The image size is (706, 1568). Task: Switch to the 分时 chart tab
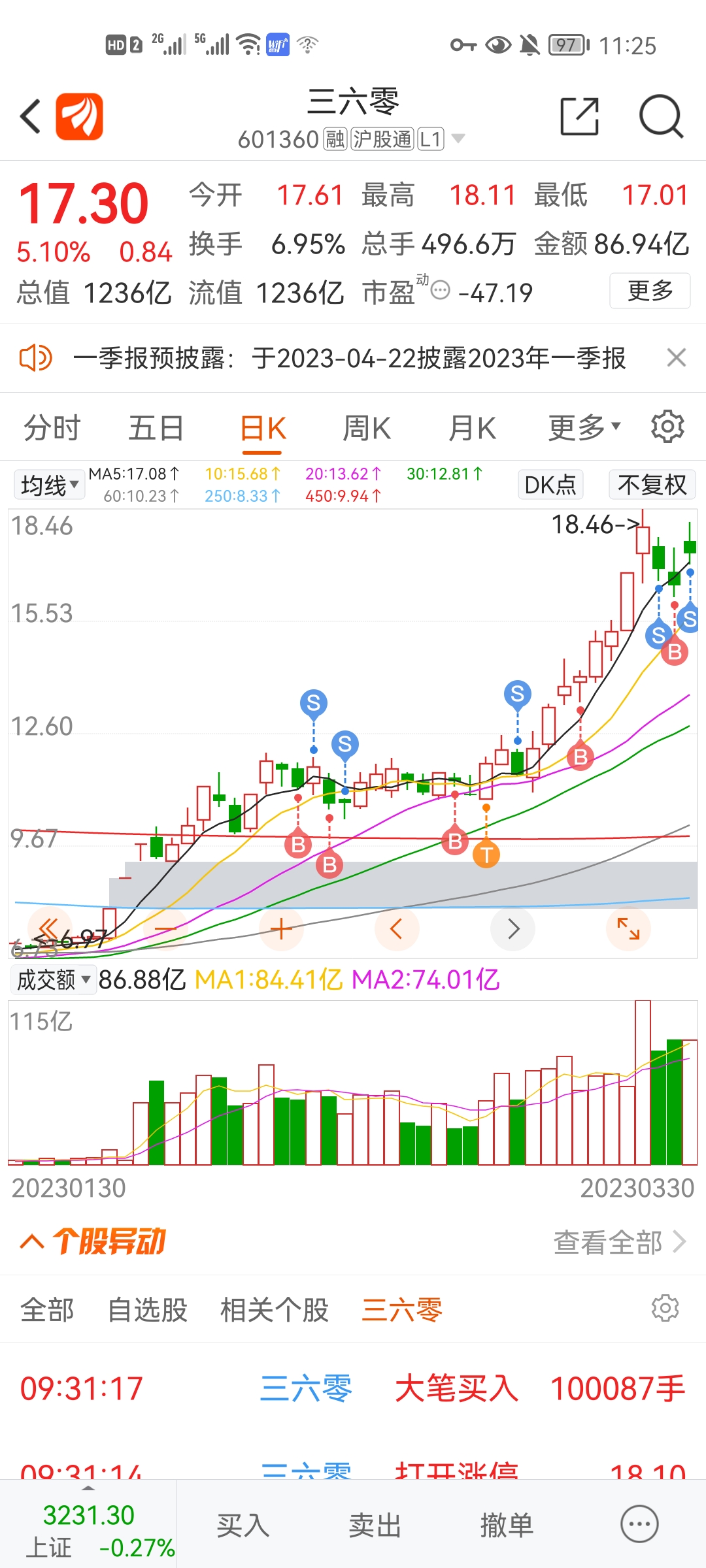(52, 429)
